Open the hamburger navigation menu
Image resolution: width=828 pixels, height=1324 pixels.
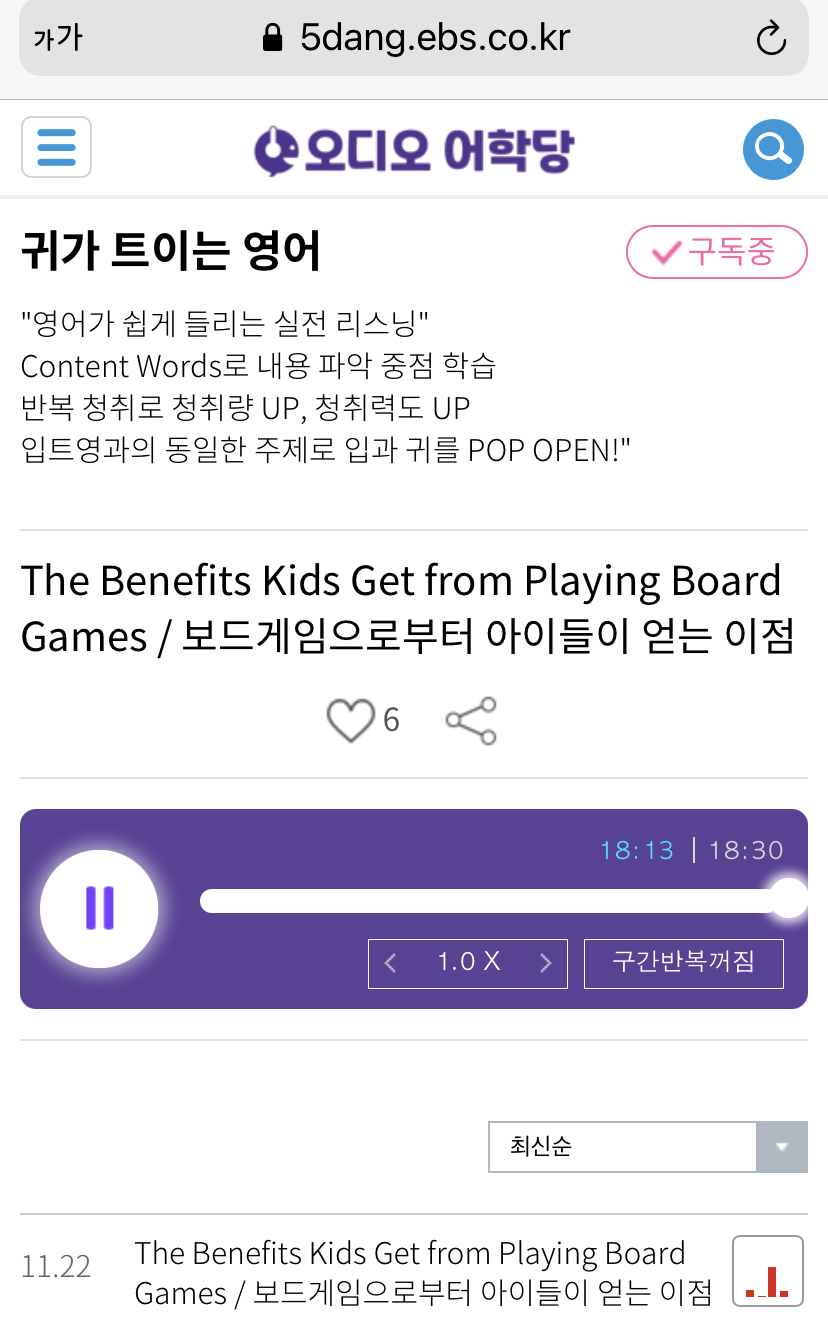(56, 147)
